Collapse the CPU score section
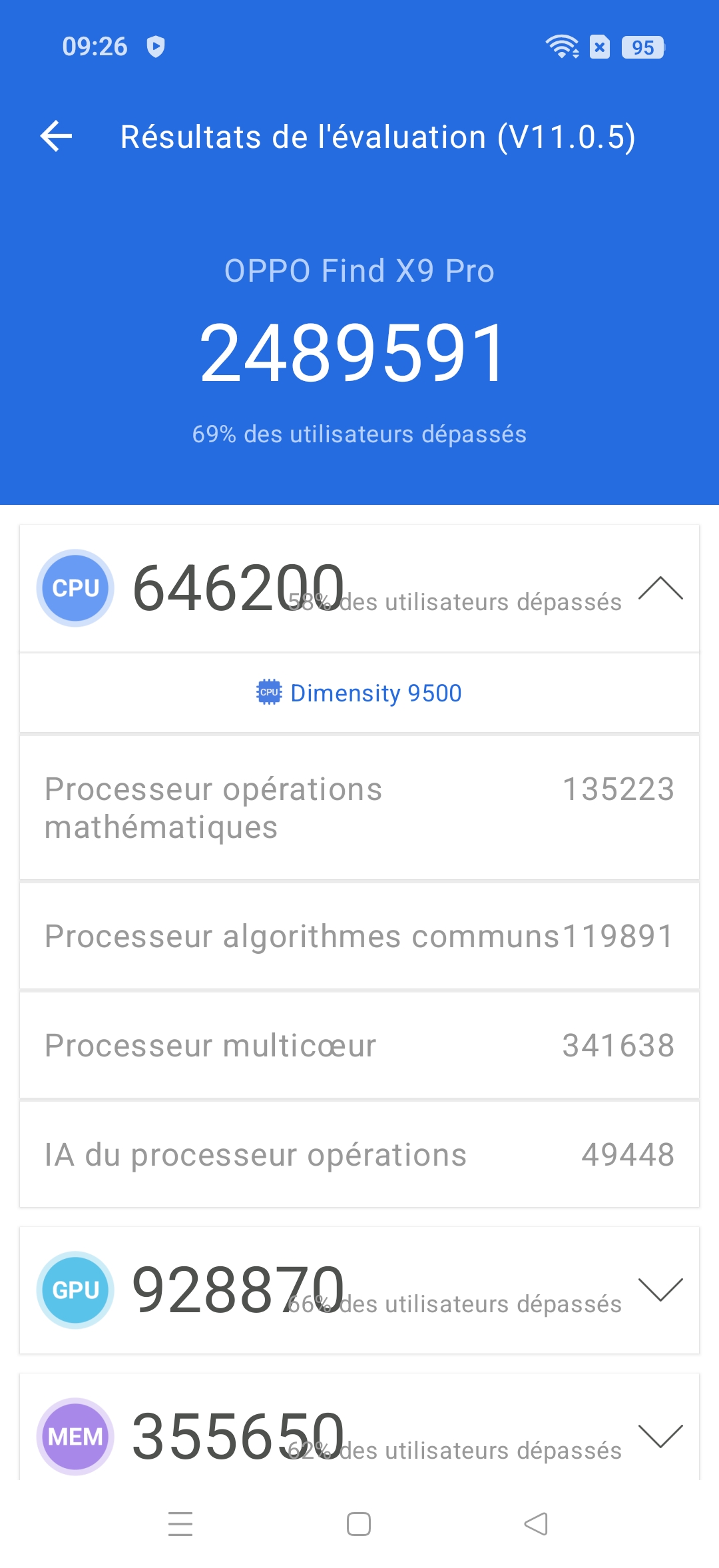This screenshot has height=1568, width=719. tap(660, 588)
